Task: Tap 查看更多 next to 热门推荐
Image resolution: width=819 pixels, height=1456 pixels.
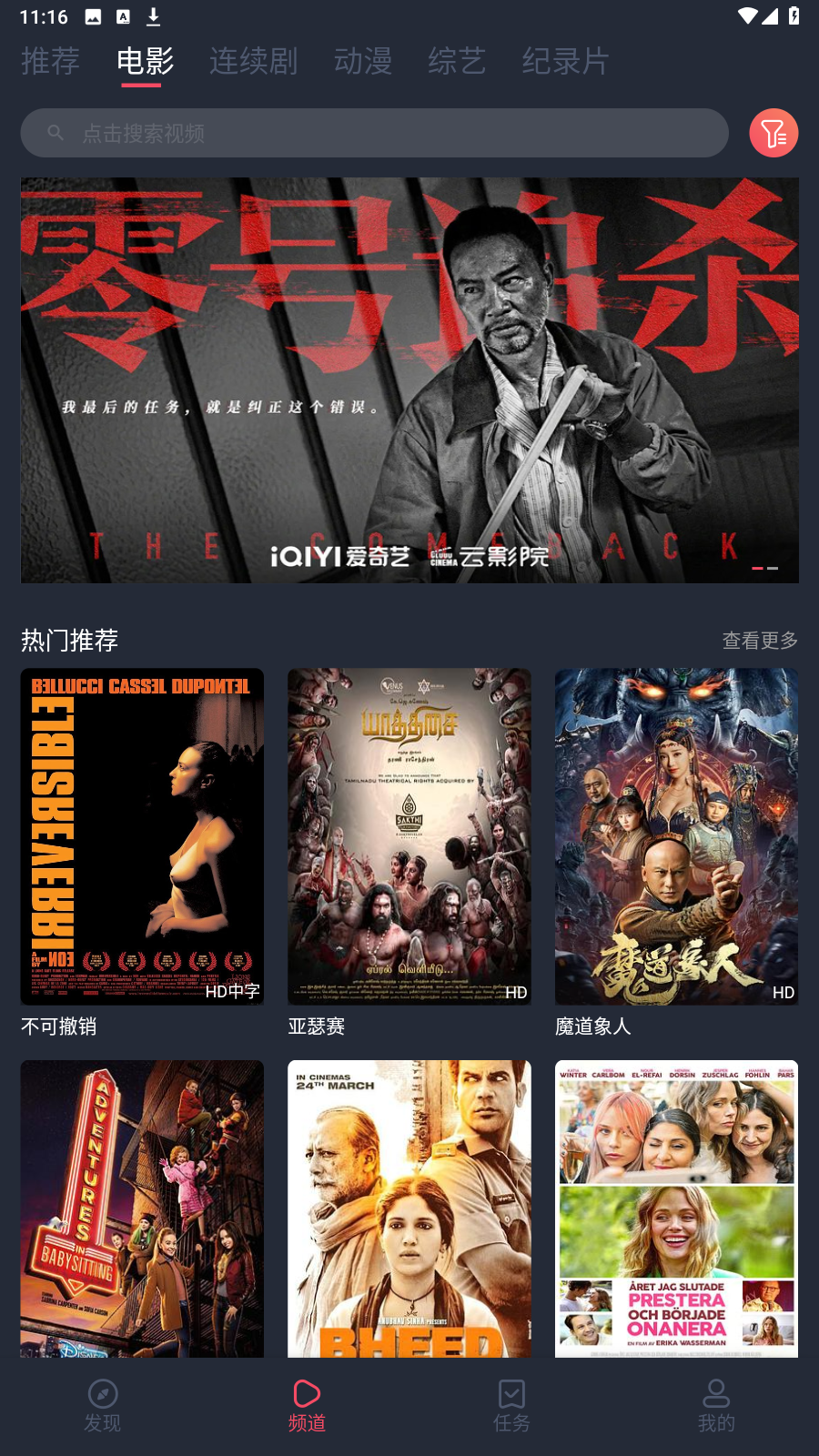Action: tap(760, 641)
